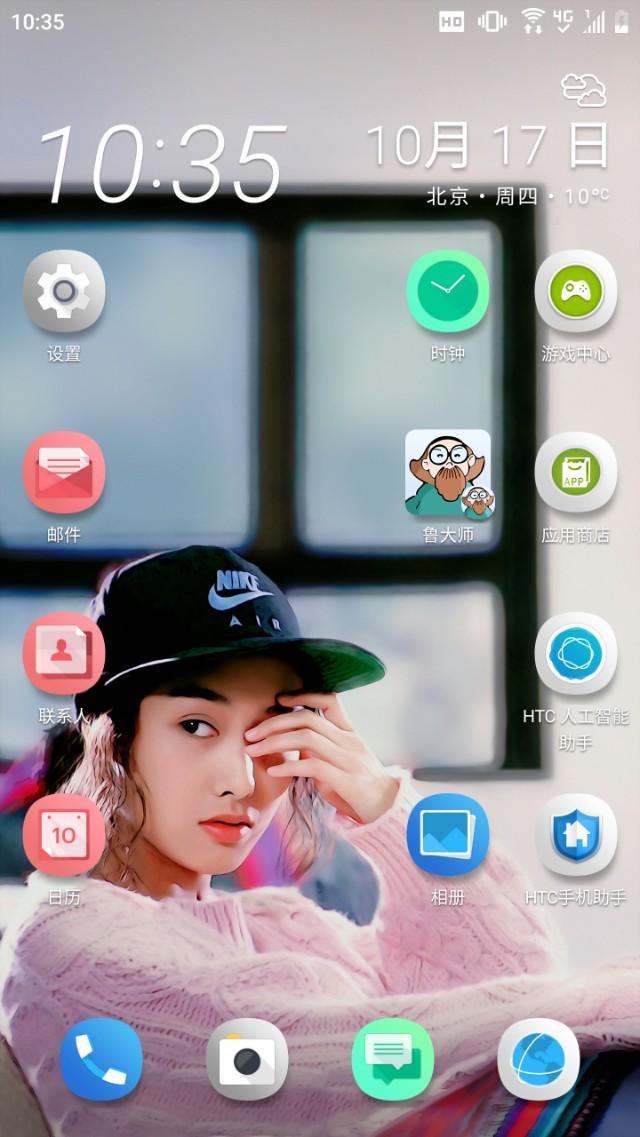Launch the camera from dock
Screen dimensions: 640x1137
tap(247, 1059)
